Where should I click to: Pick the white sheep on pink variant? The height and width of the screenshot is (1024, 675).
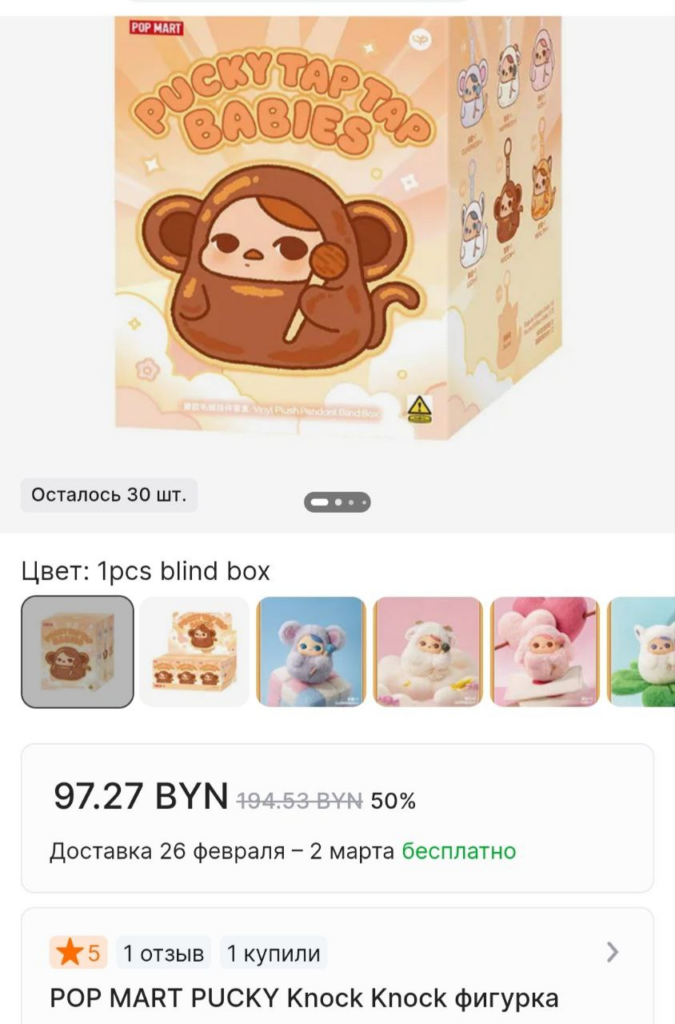tap(428, 652)
